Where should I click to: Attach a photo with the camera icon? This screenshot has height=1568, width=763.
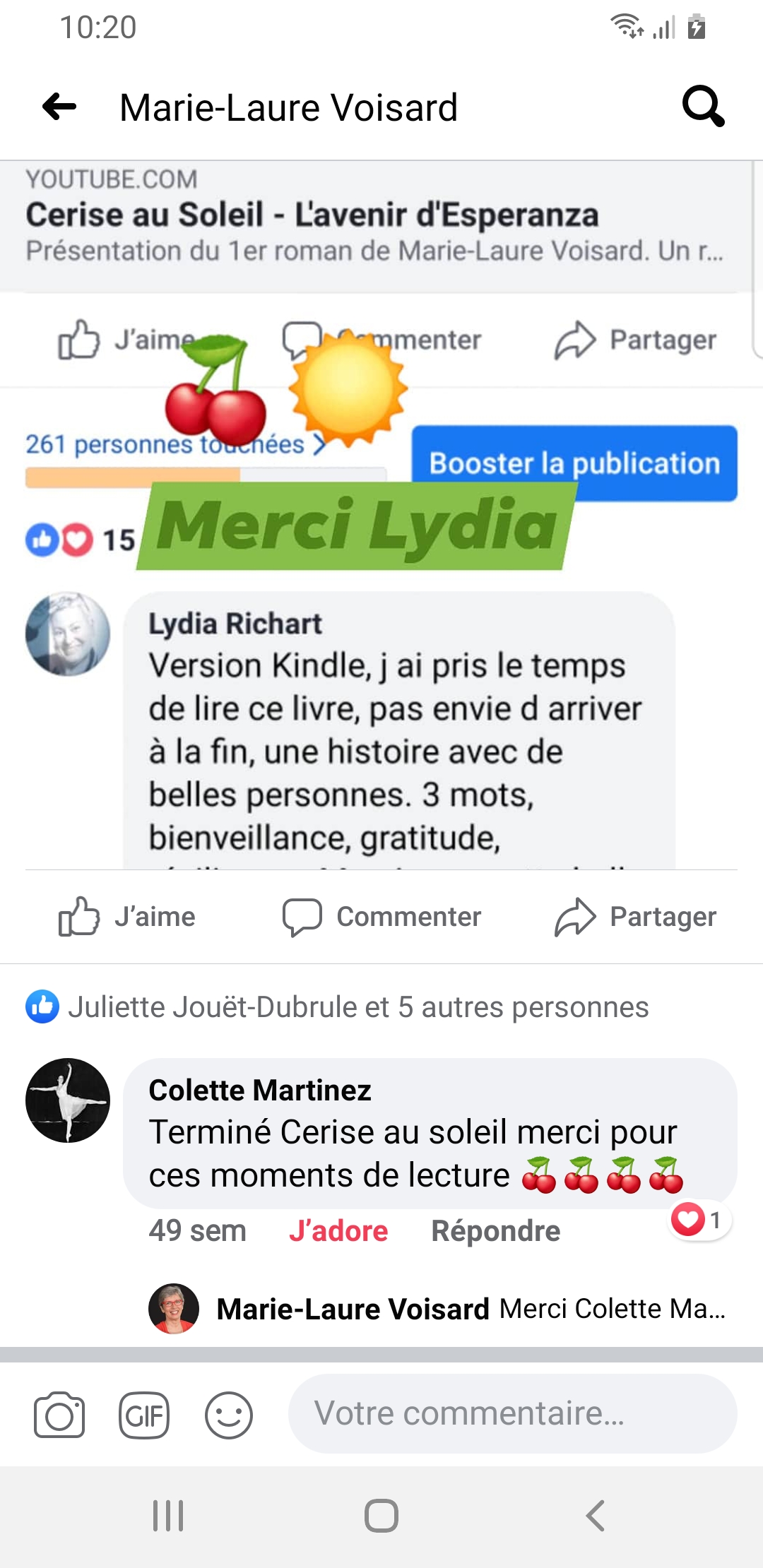click(x=59, y=1415)
